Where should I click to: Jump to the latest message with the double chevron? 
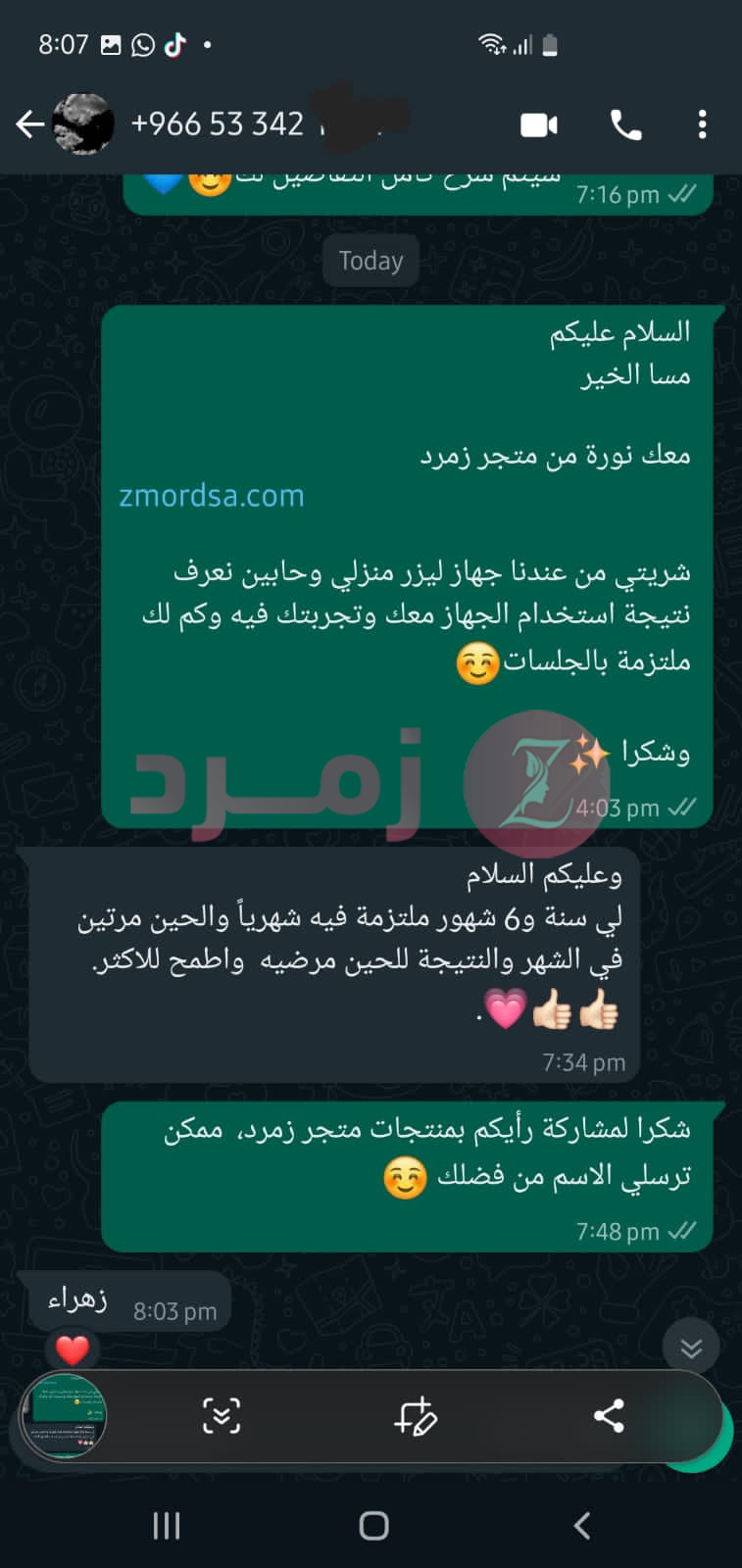point(691,1348)
